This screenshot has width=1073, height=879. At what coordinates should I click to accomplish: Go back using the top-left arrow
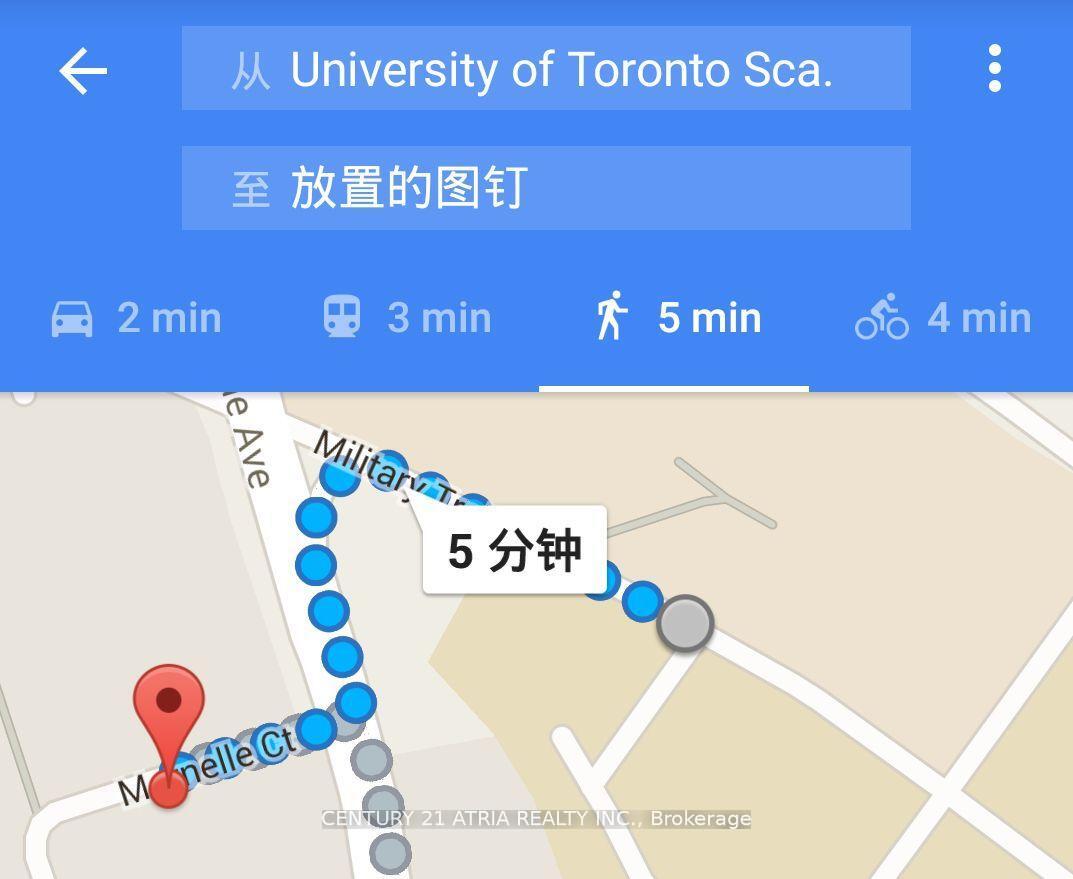point(83,71)
